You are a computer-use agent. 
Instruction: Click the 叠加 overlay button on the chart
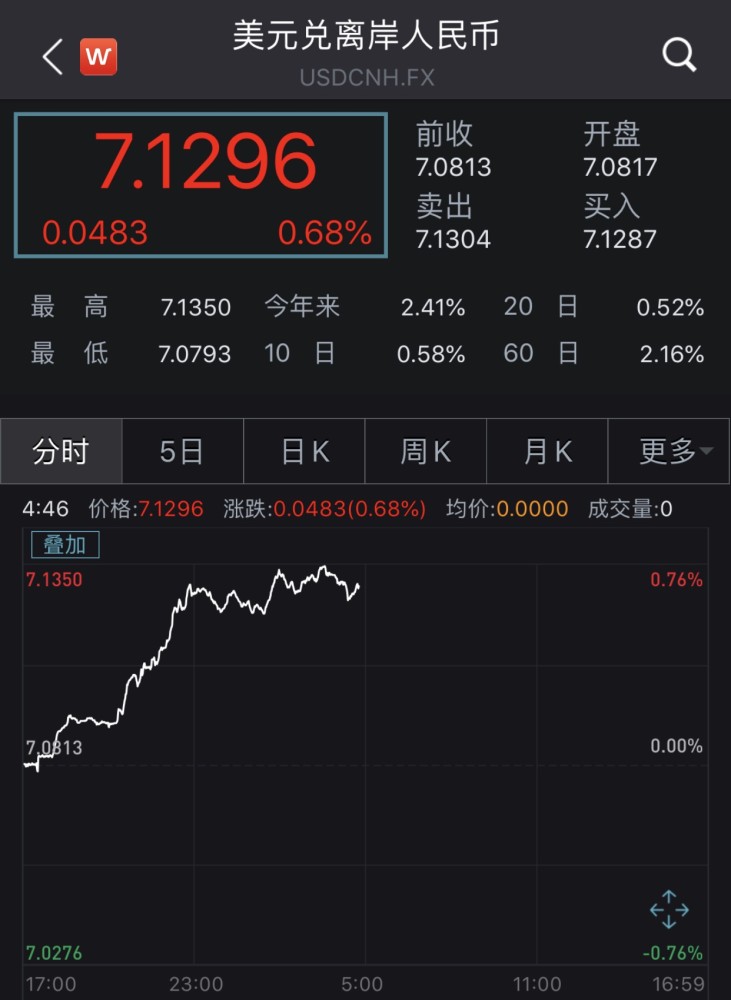point(64,544)
